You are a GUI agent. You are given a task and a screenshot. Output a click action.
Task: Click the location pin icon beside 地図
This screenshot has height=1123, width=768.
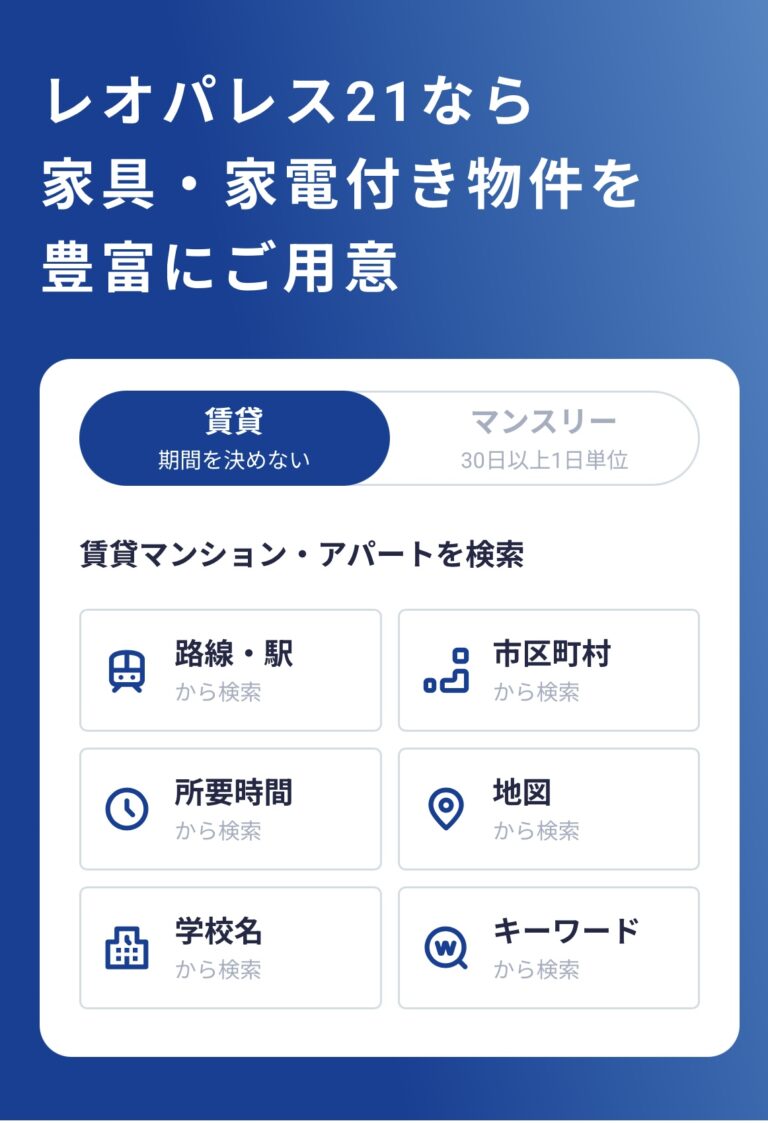coord(446,807)
